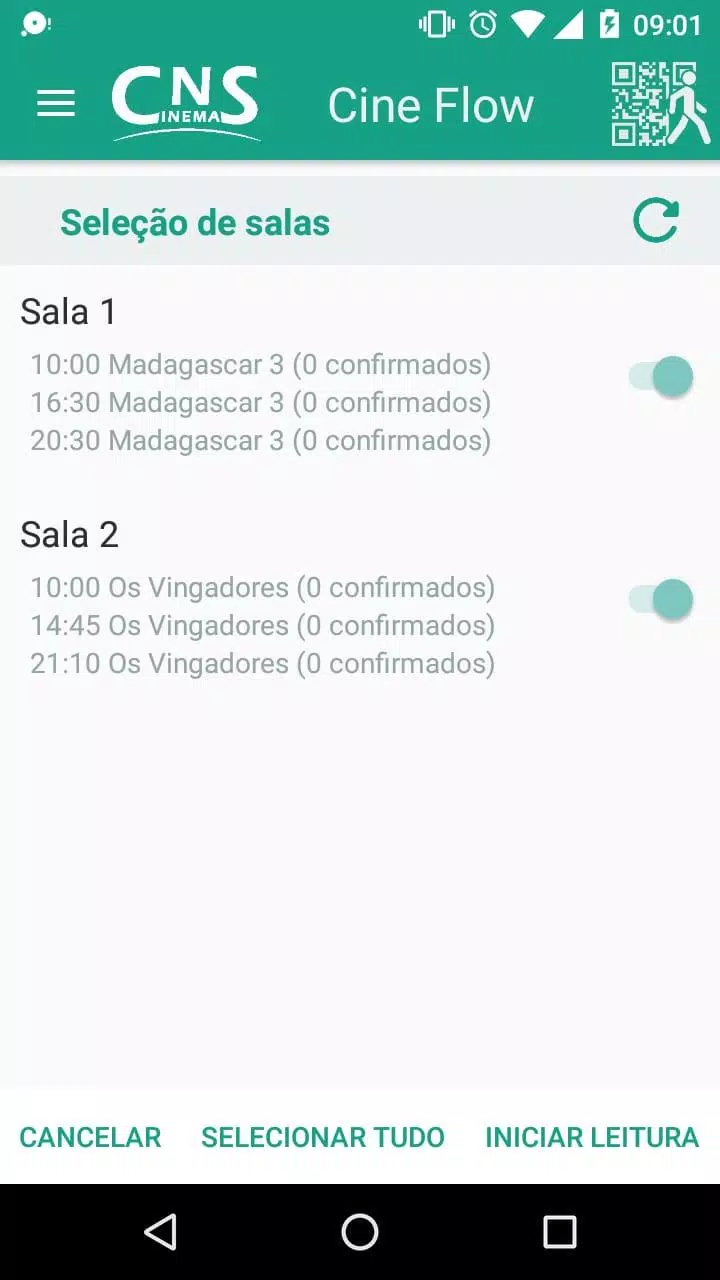Start scanning with INICIAR LEITURA
Viewport: 720px width, 1280px height.
pyautogui.click(x=592, y=1137)
